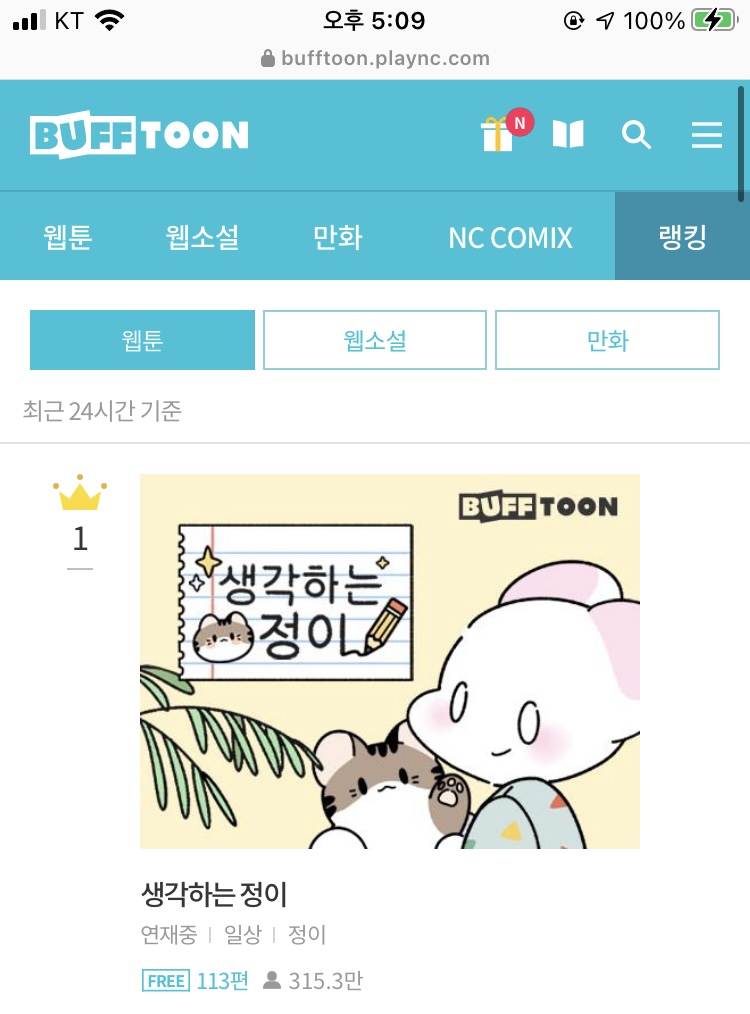This screenshot has width=750, height=1014.
Task: Switch to the 웹툰 top navigation tab
Action: [x=68, y=237]
